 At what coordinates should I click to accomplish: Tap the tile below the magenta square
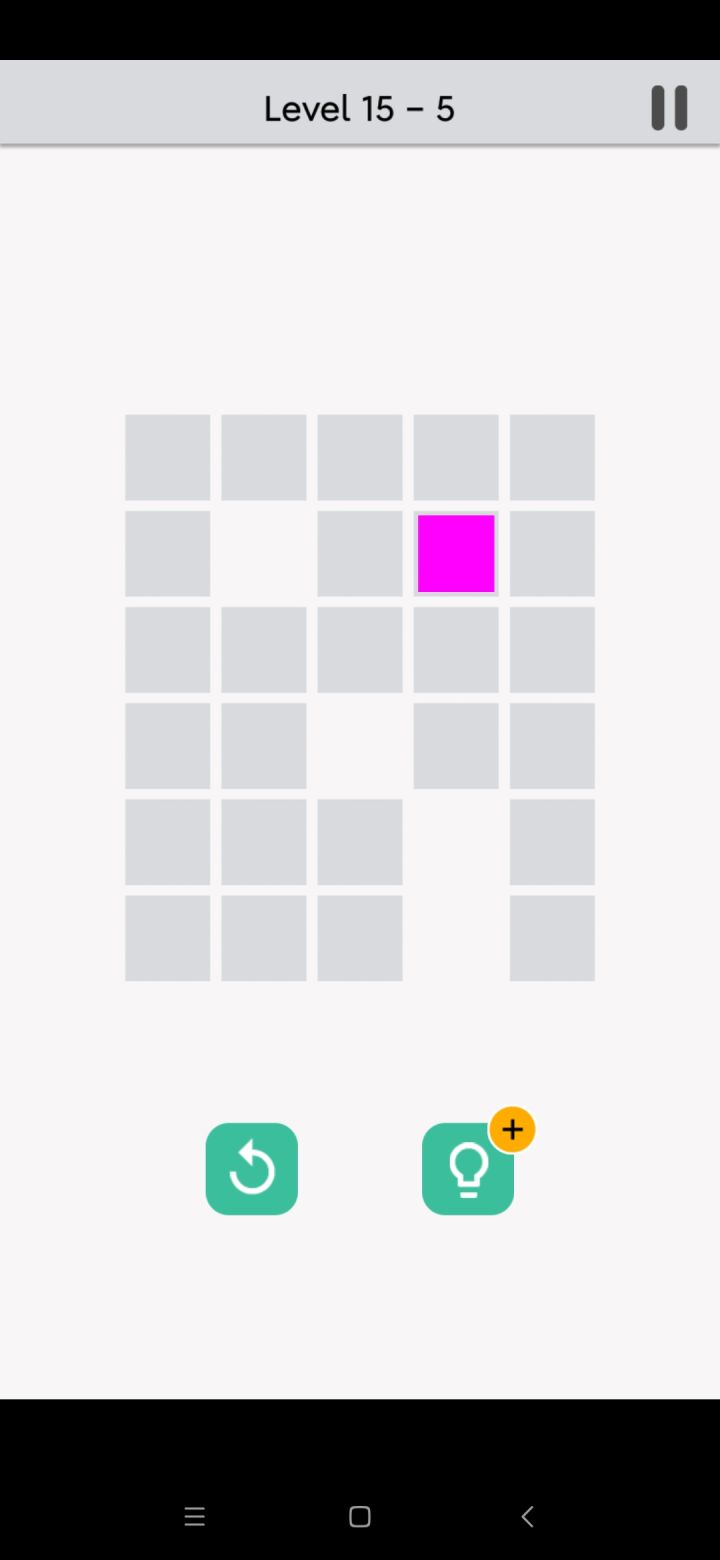point(455,649)
